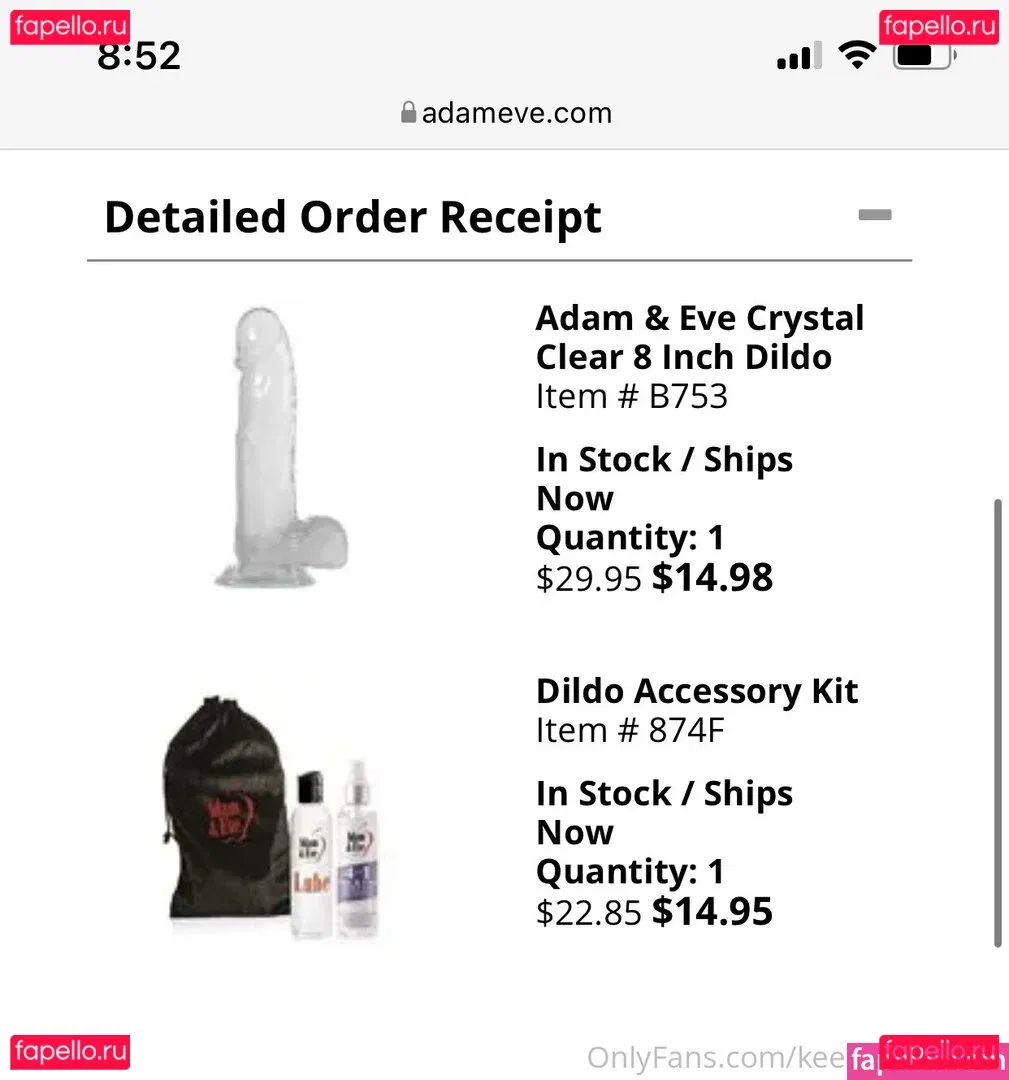1009x1080 pixels.
Task: Collapse the Detailed Order Receipt section
Action: pos(874,215)
